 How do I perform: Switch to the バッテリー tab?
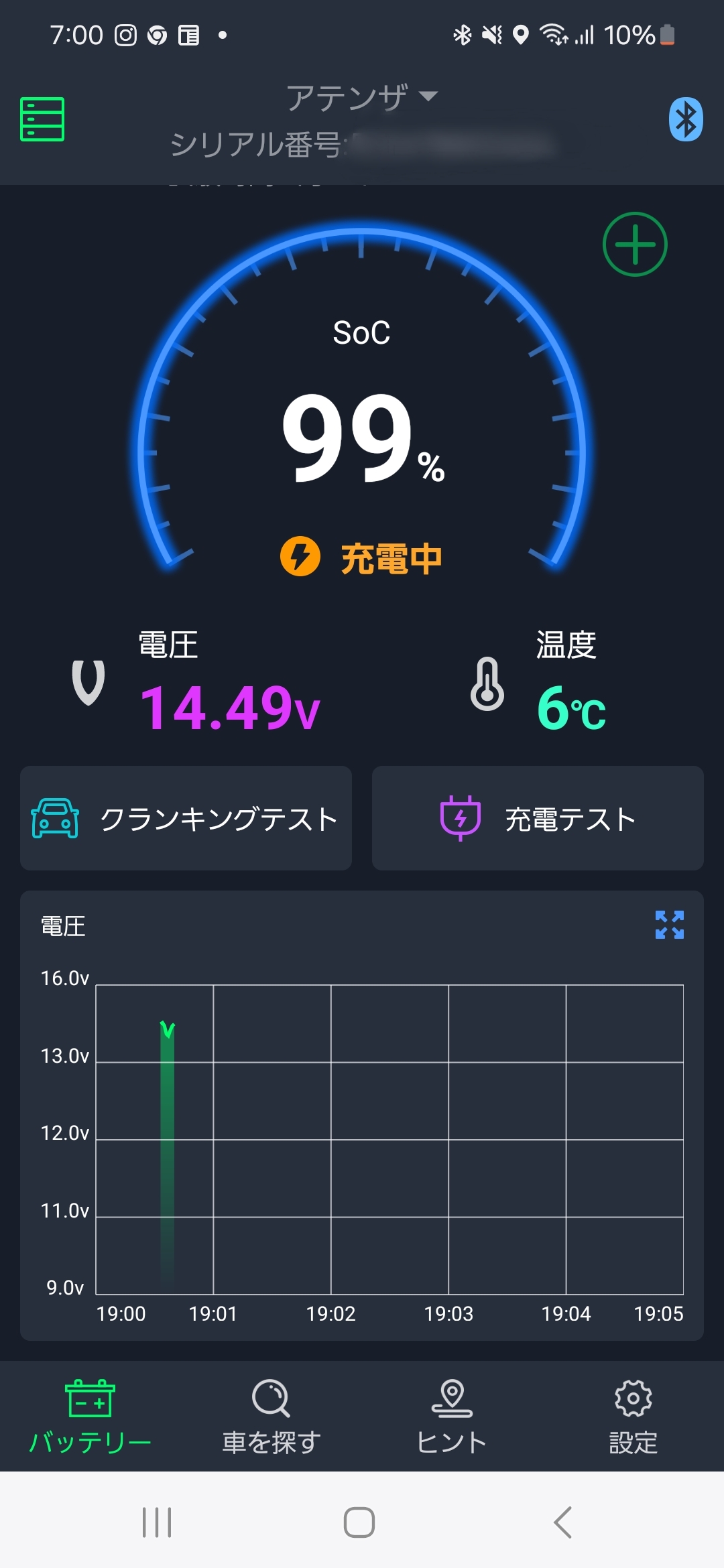90,1416
